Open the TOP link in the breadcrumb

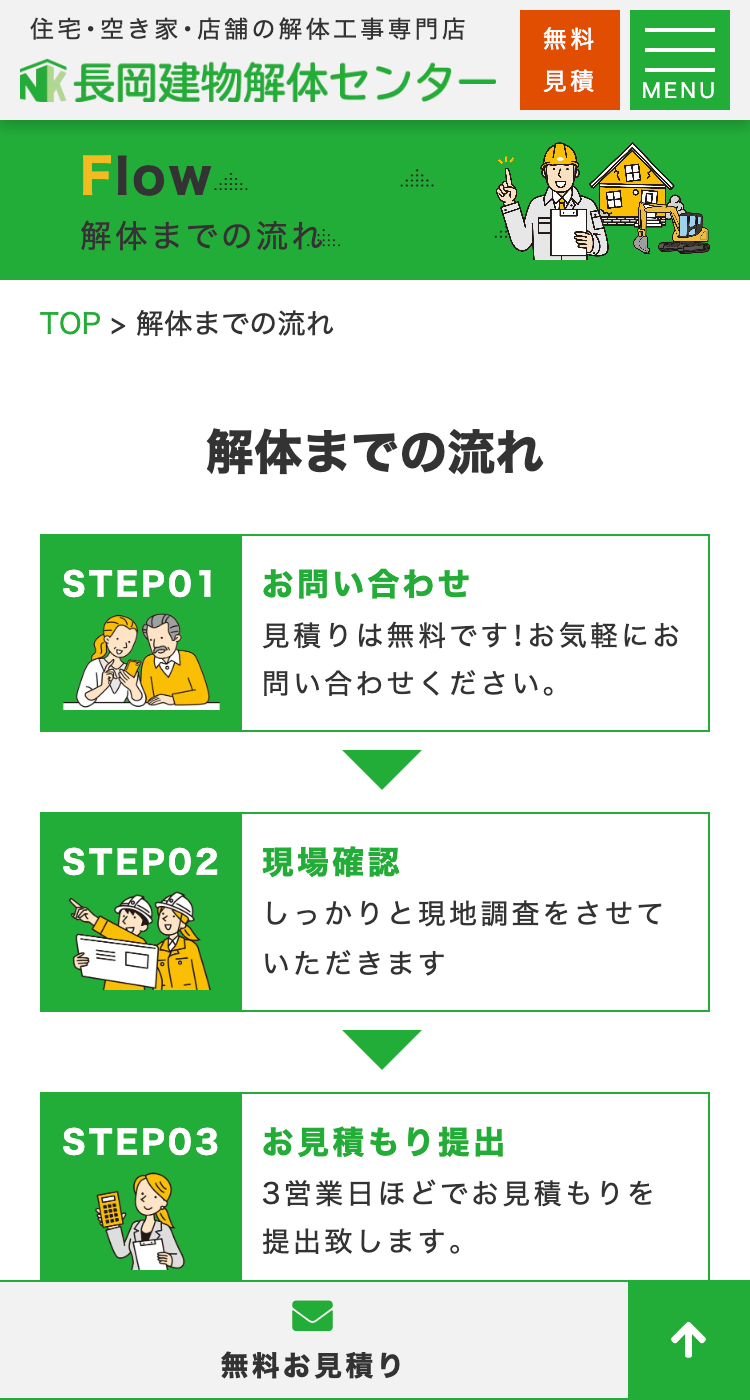pos(68,323)
